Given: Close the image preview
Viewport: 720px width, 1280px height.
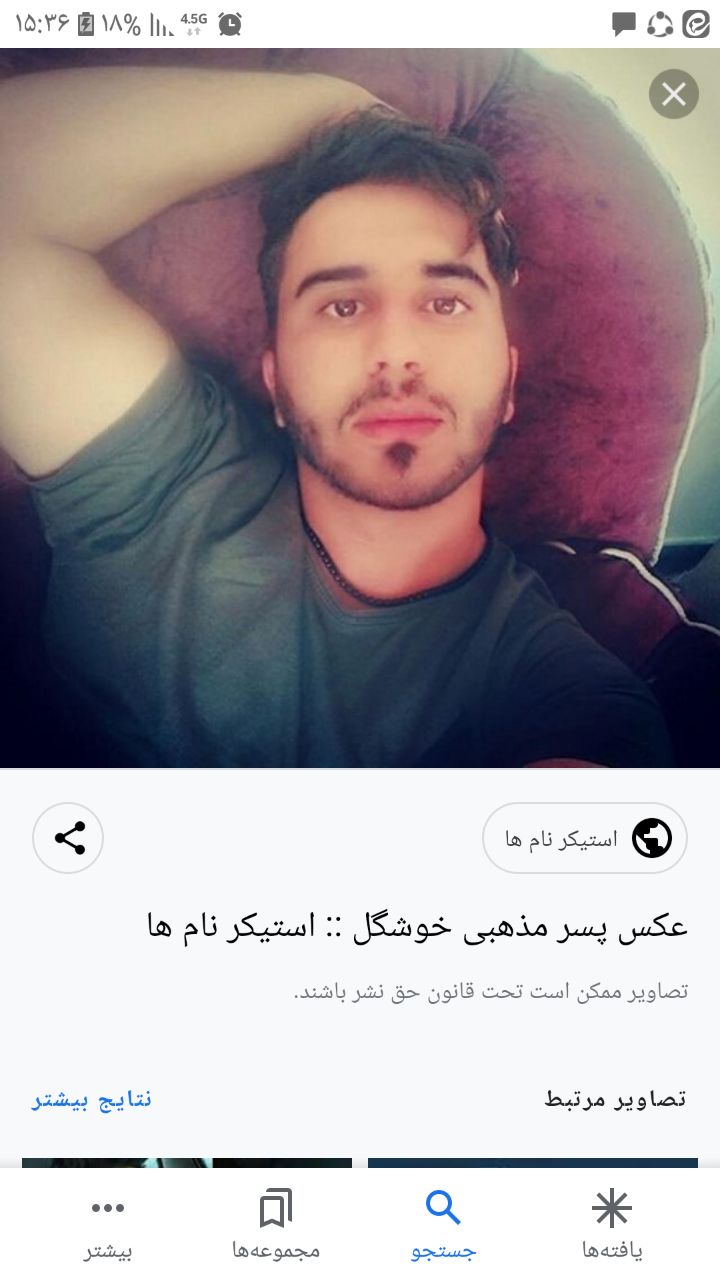Looking at the screenshot, I should (673, 95).
